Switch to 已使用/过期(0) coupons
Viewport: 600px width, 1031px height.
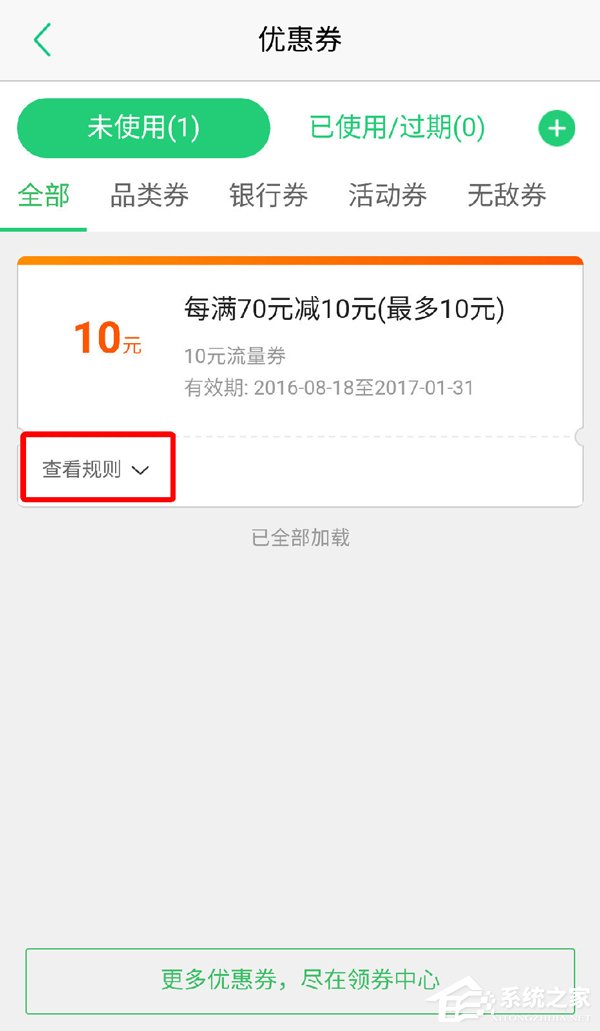pos(397,128)
